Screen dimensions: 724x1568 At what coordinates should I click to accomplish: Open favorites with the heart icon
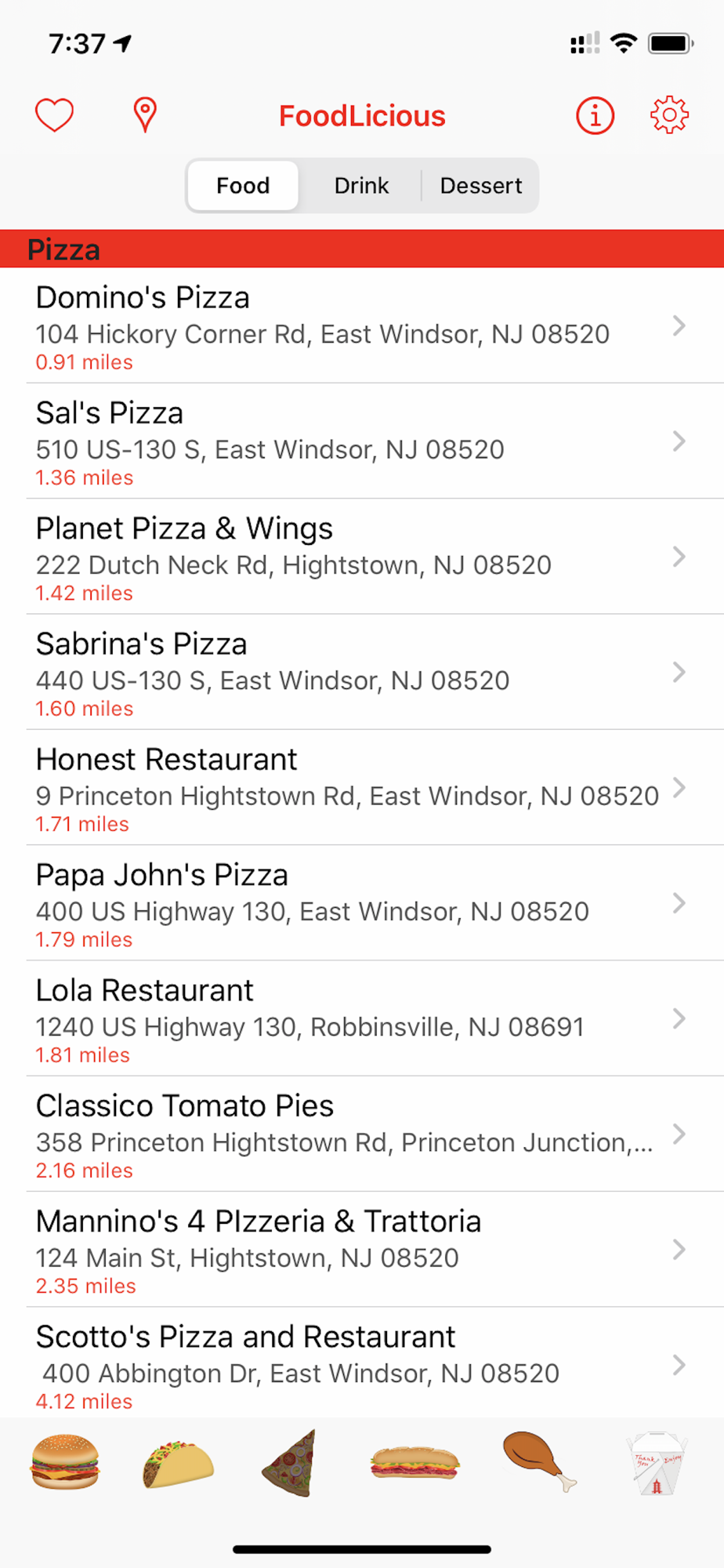(x=55, y=116)
